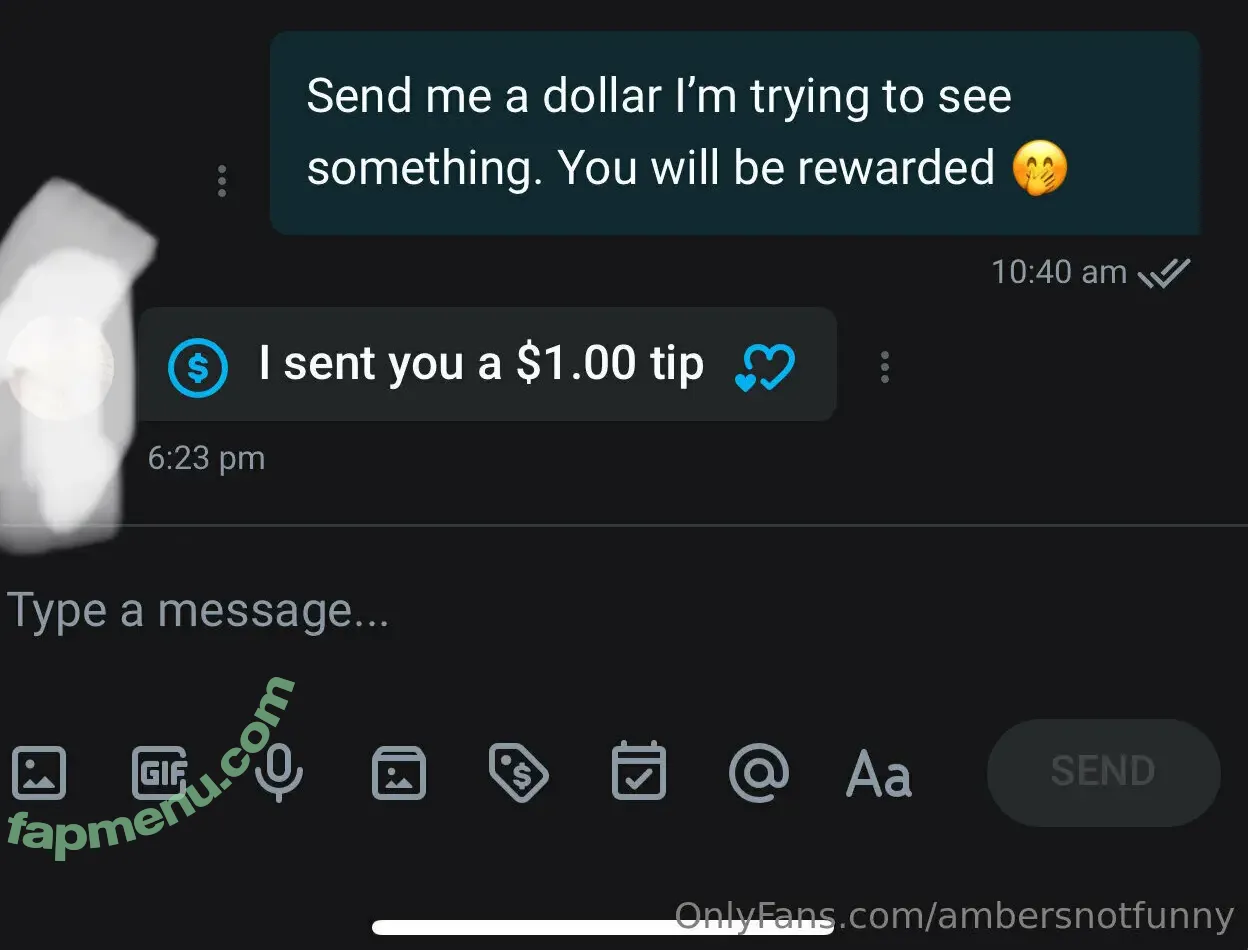Screen dimensions: 1248x950
Task: Record a voice message with the microphone
Action: (278, 772)
